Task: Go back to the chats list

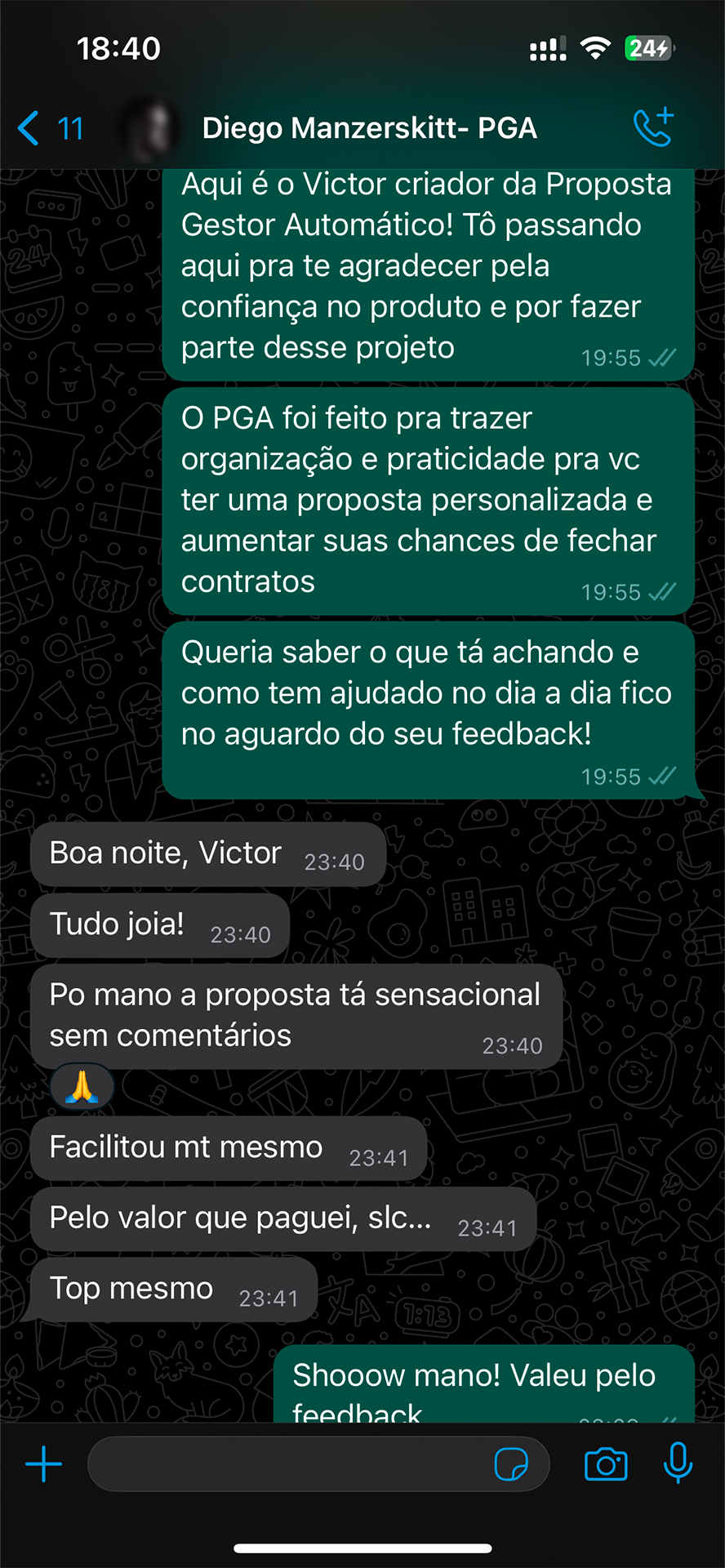Action: [x=49, y=128]
